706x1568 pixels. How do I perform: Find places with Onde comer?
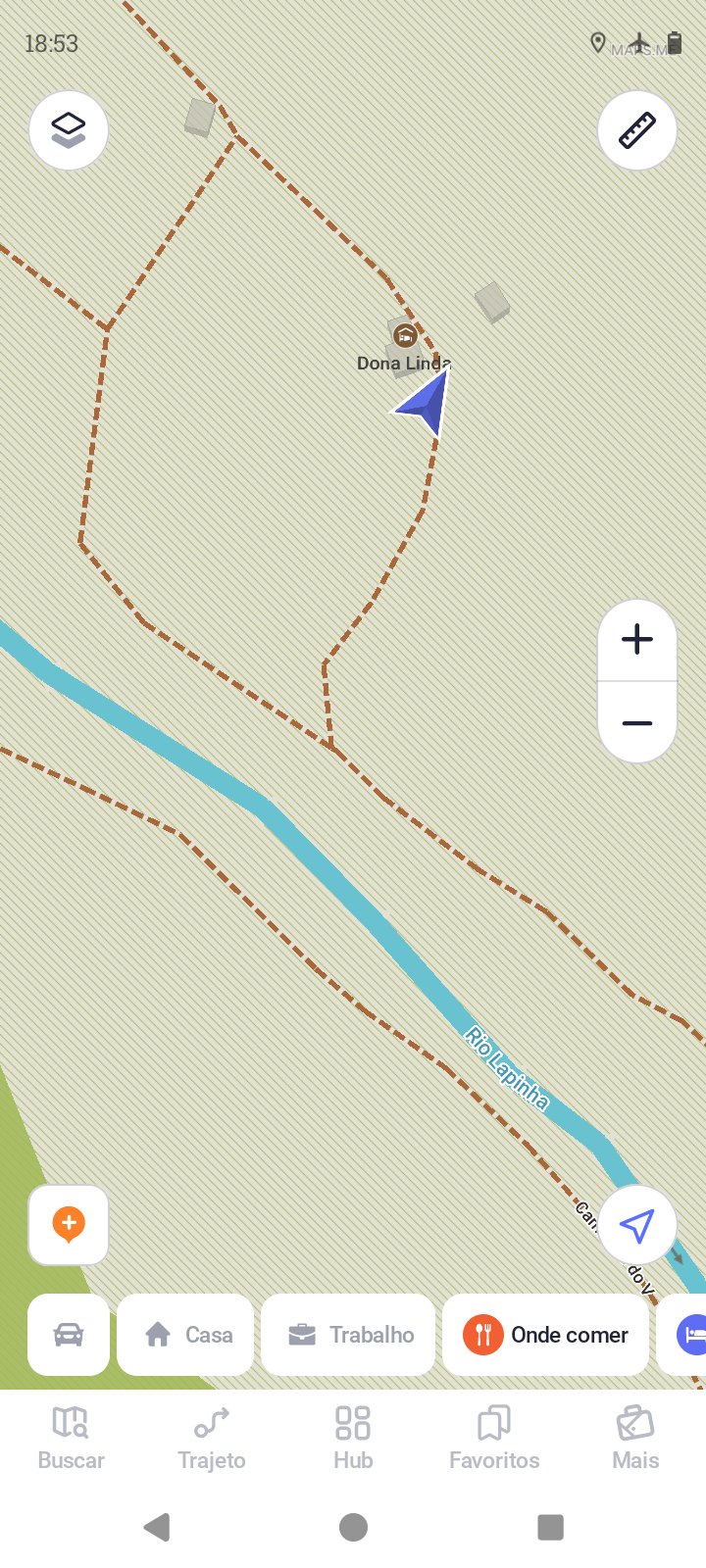coord(545,1335)
